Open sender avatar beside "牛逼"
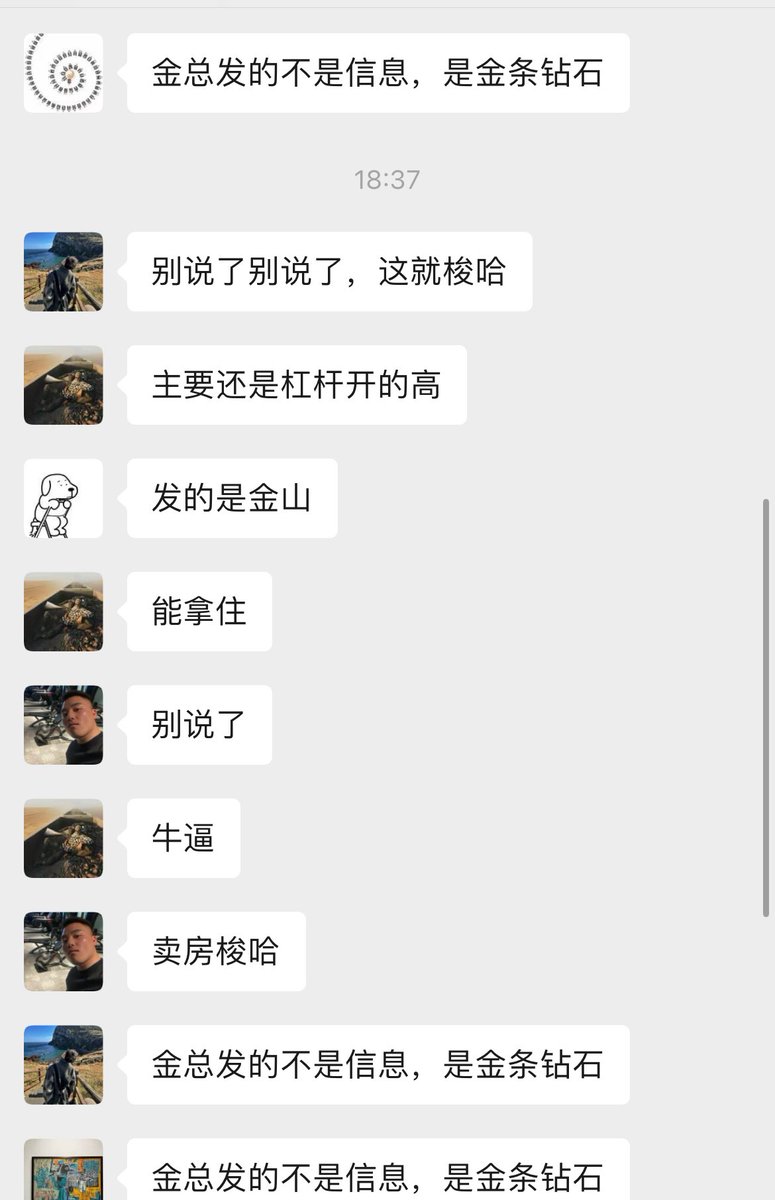Screen dimensions: 775x1200 tap(63, 838)
